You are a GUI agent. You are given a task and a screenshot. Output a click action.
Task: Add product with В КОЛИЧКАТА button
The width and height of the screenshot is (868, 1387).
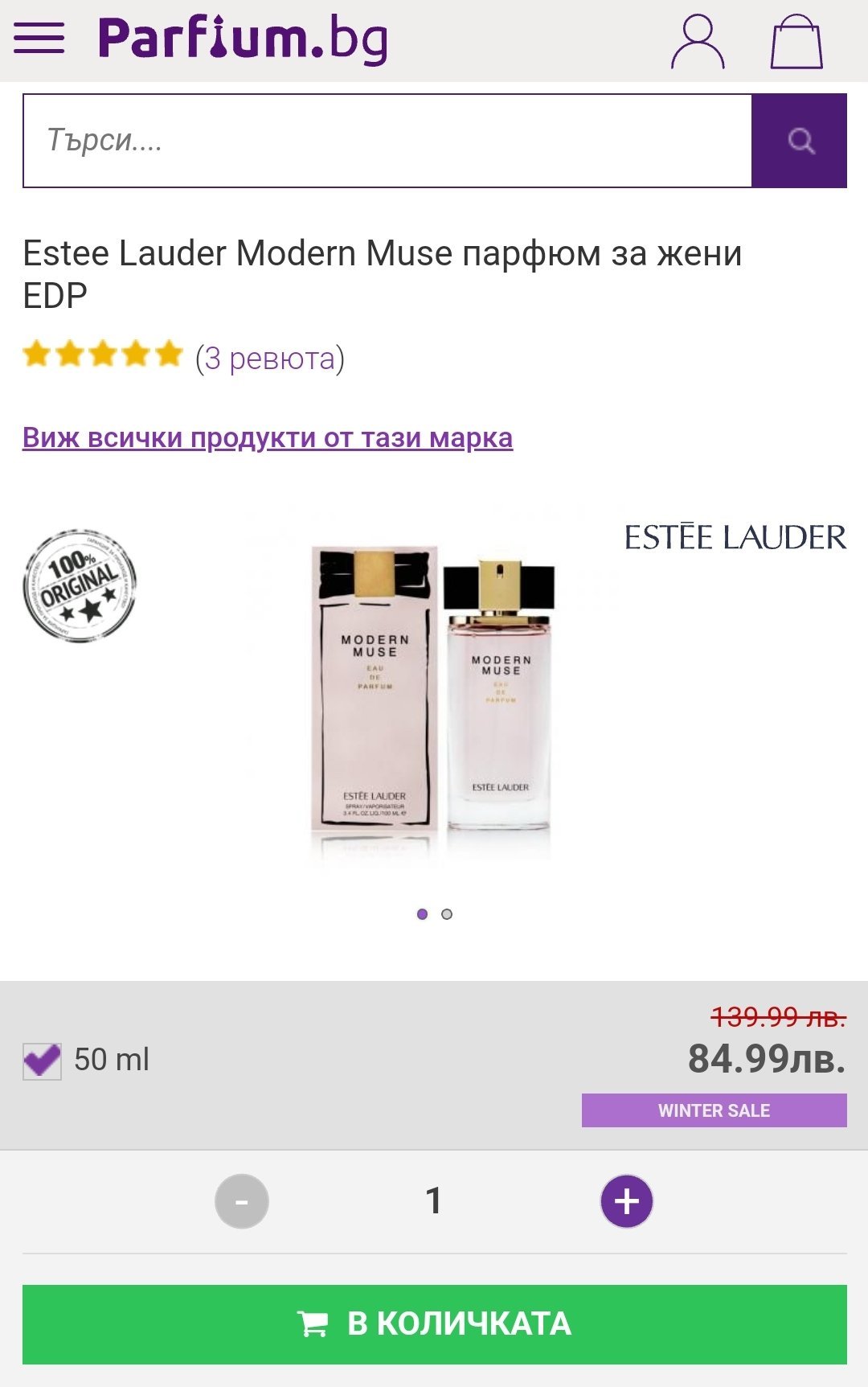(x=434, y=1324)
